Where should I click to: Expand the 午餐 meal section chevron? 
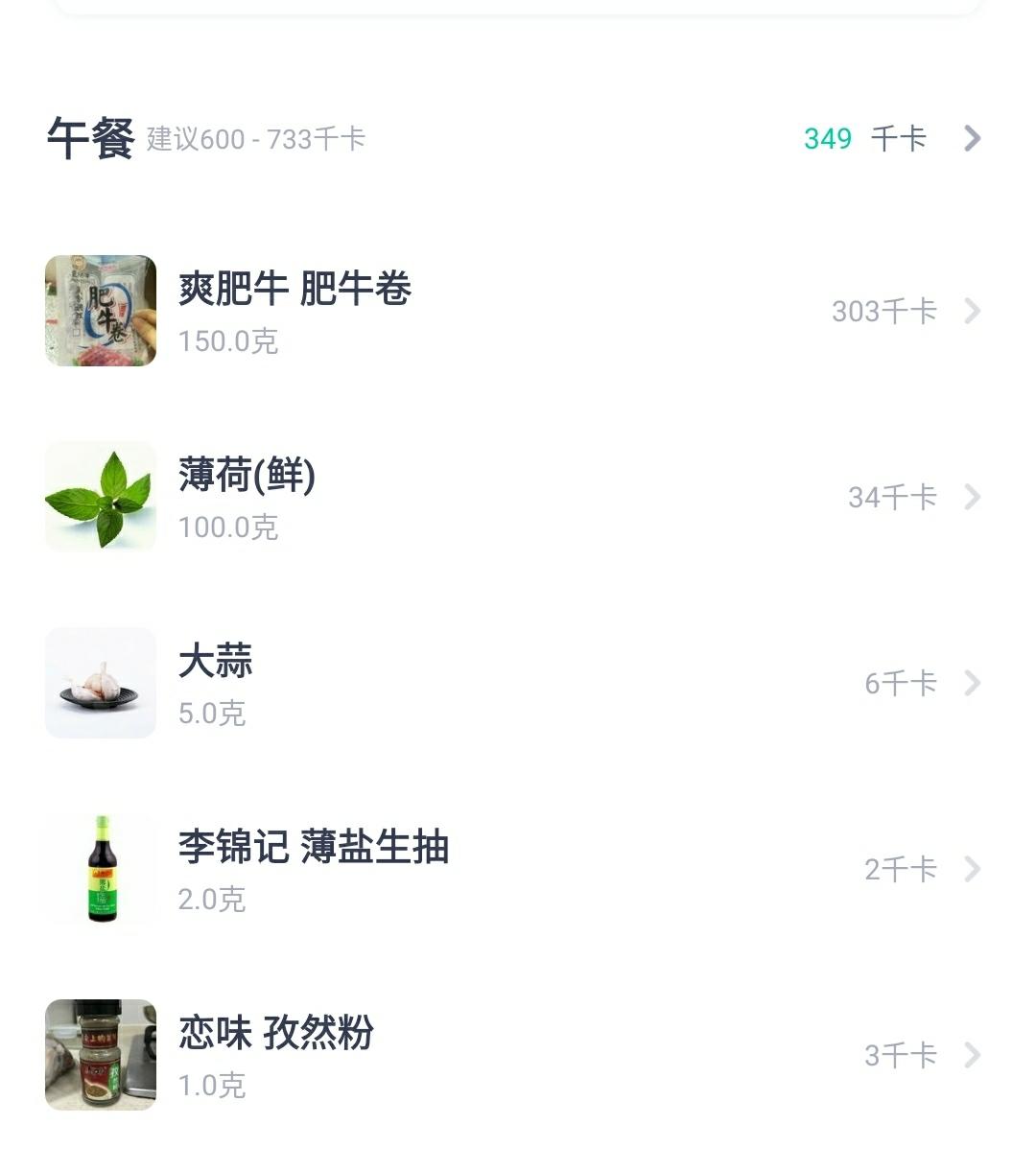(972, 139)
